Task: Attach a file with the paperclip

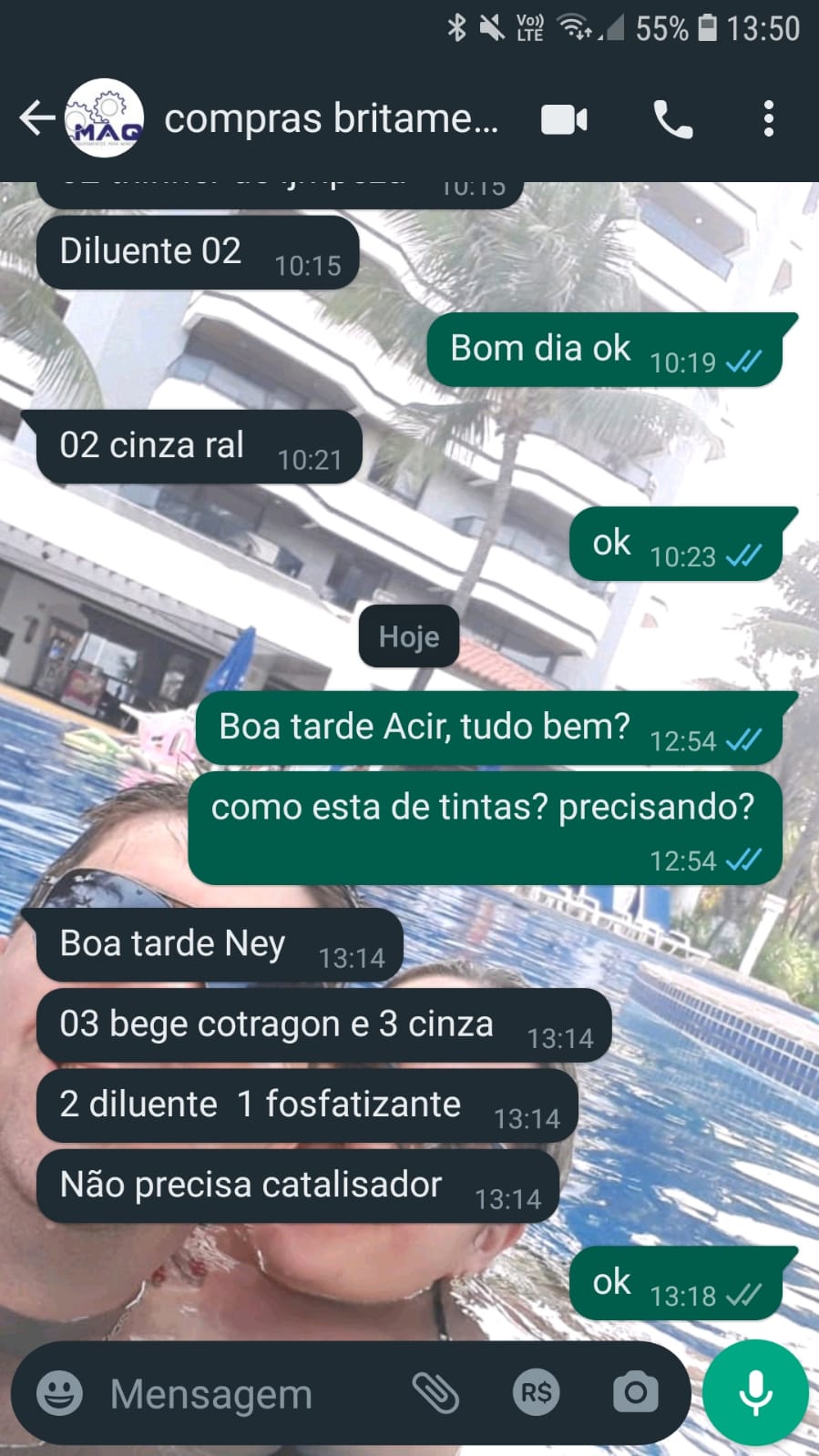Action: (x=435, y=1393)
